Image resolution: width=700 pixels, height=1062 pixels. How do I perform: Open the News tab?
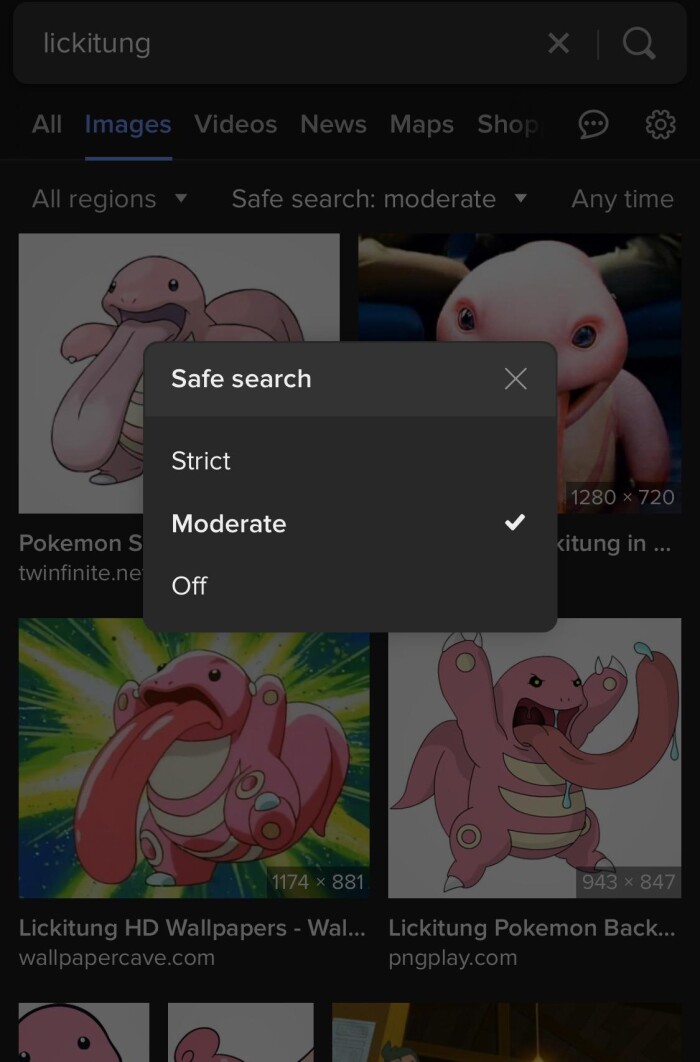click(333, 124)
